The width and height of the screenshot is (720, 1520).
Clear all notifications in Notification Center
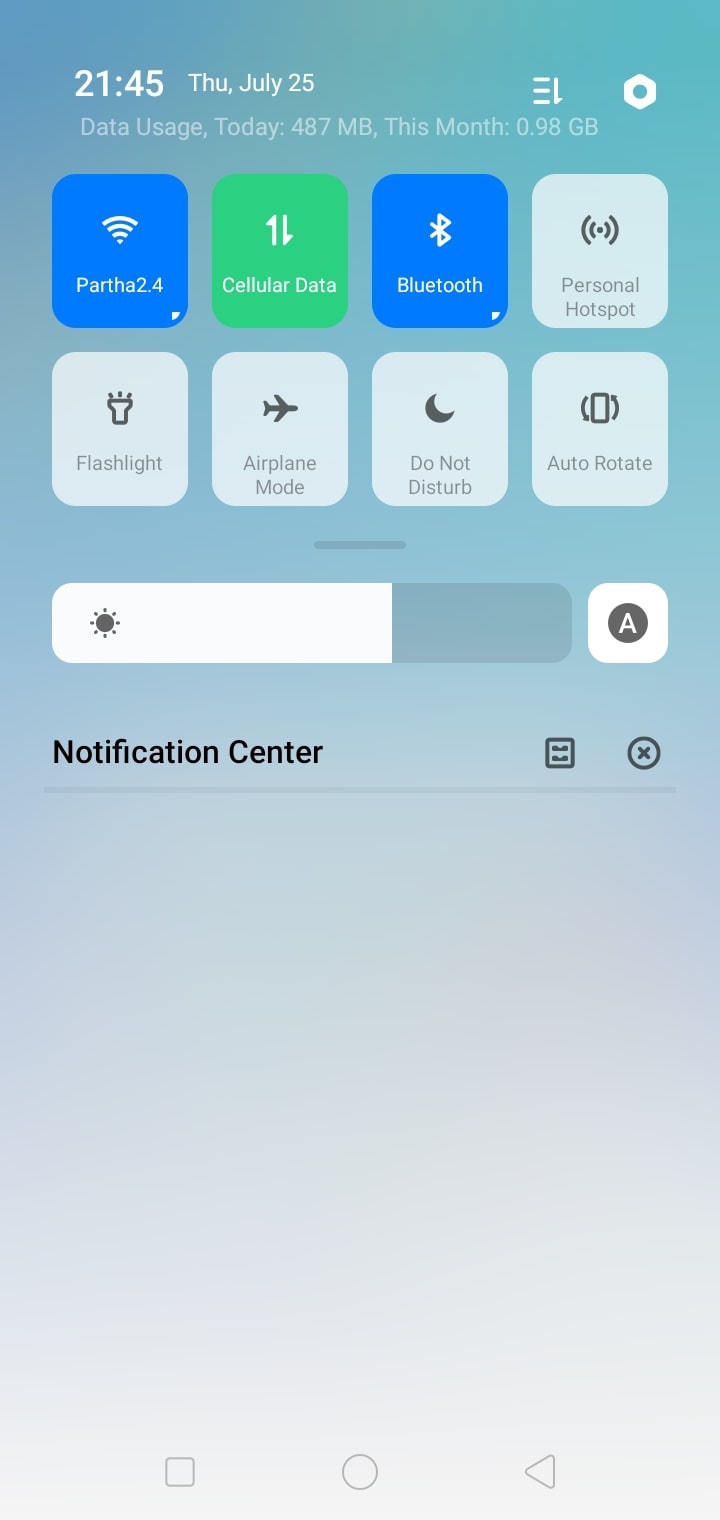[644, 753]
